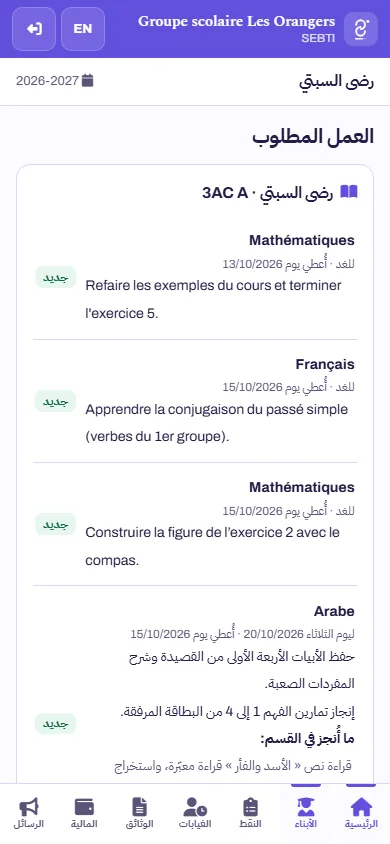Switch to the الأبناء children tab
The image size is (390, 844).
click(x=306, y=813)
